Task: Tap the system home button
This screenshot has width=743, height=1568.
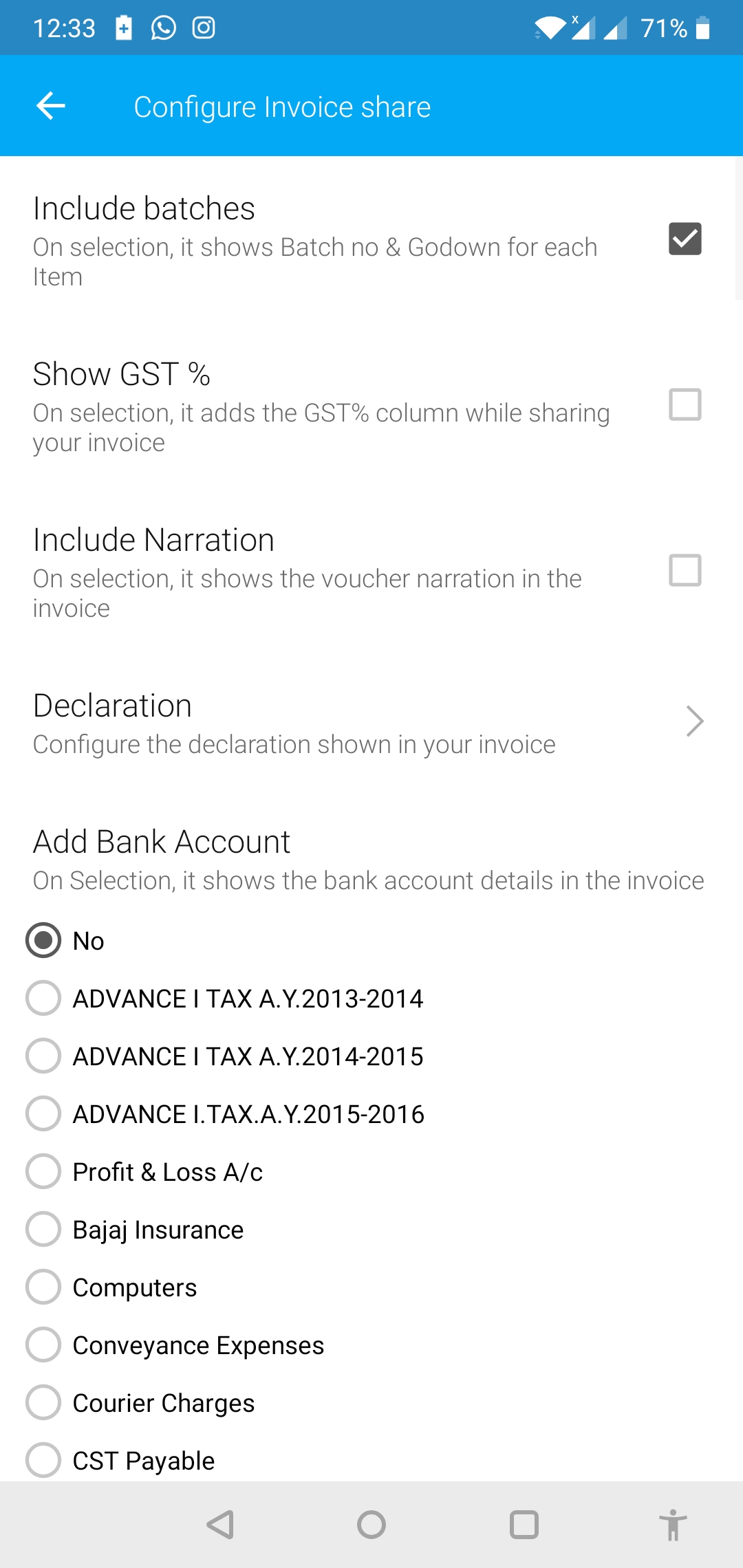Action: coord(371,1525)
